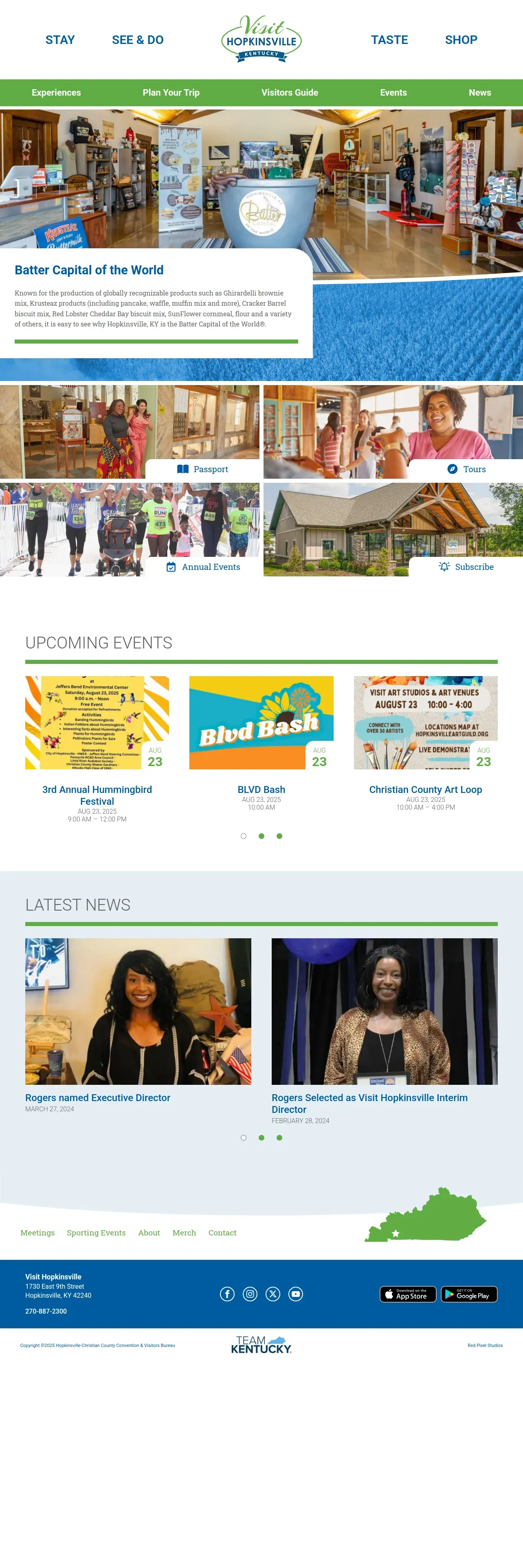Visit the Facebook page icon
Image resolution: width=523 pixels, height=1568 pixels.
click(227, 1294)
